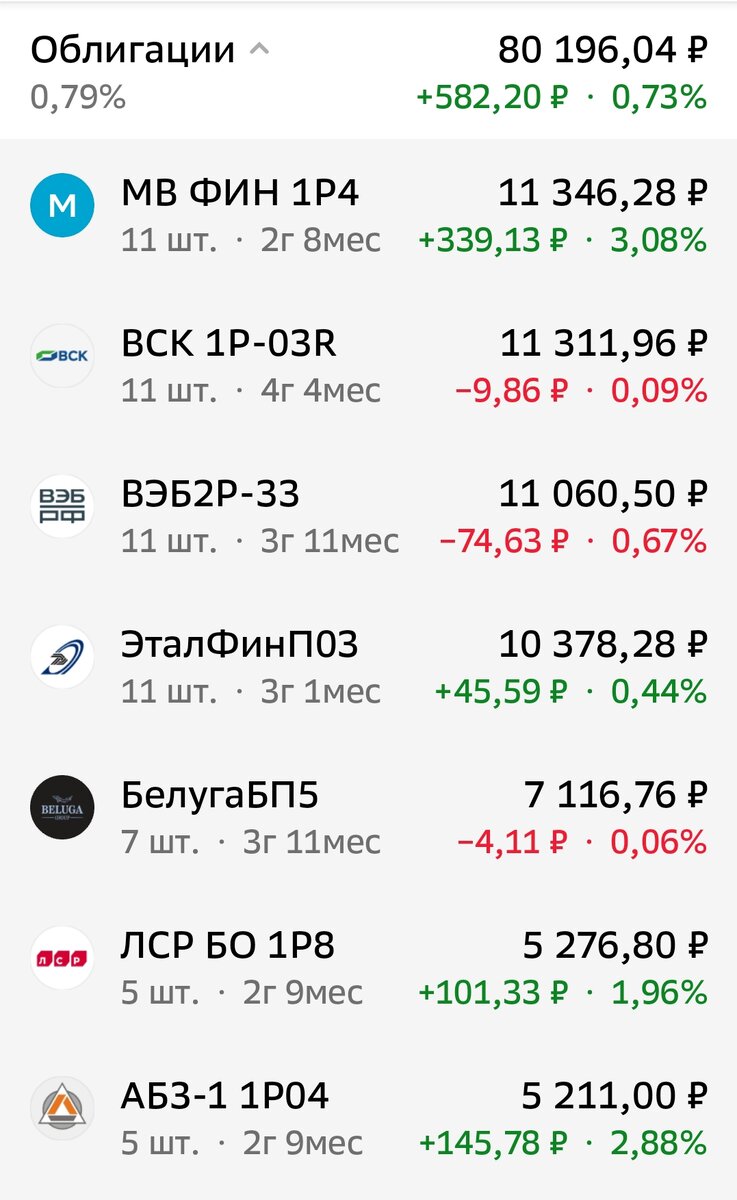This screenshot has width=737, height=1200.
Task: Click the ЛСР red logo icon
Action: point(62,955)
